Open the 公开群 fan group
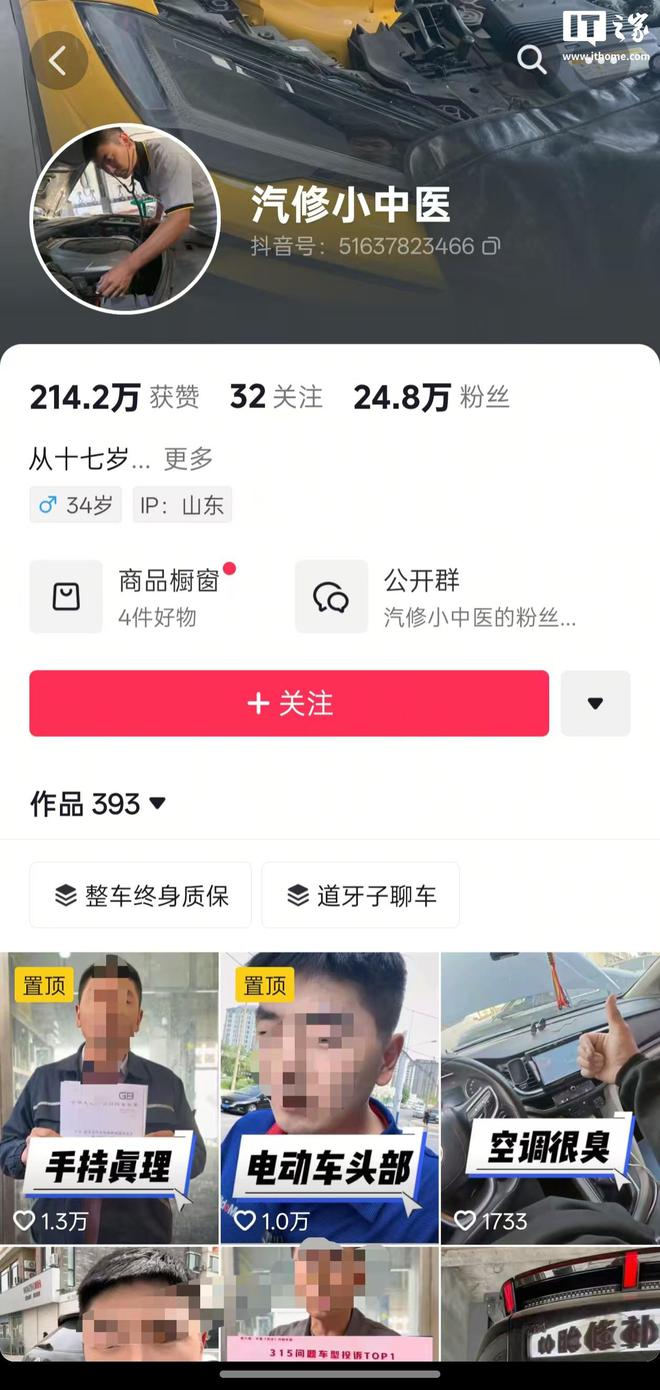Viewport: 660px width, 1390px height. pyautogui.click(x=437, y=597)
